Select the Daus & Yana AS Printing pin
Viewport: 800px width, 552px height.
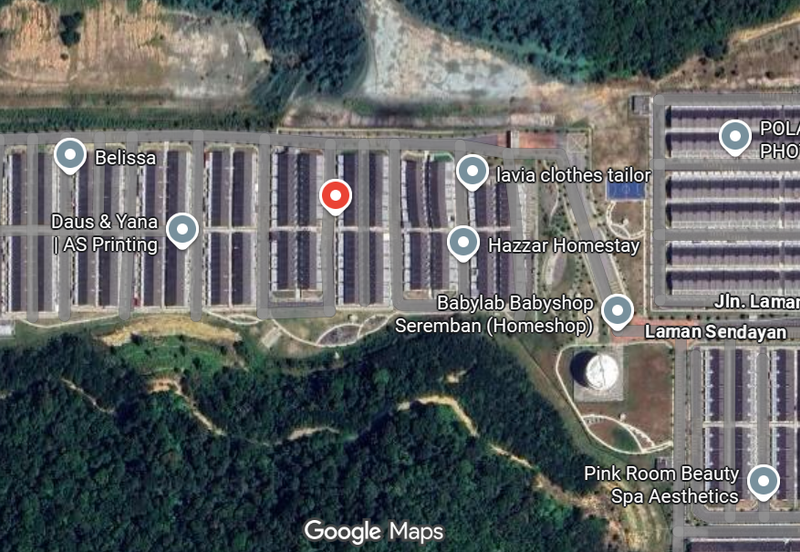(182, 230)
